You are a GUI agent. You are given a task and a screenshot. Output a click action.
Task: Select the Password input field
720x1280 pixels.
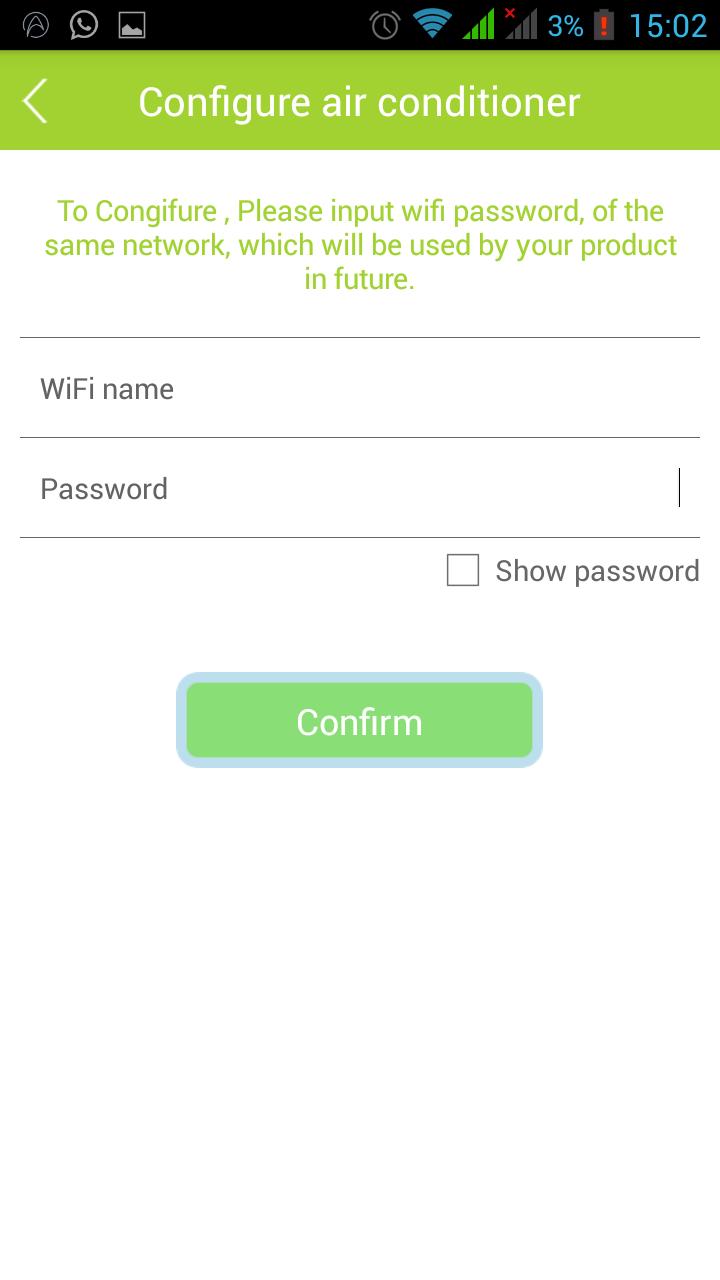pos(360,489)
